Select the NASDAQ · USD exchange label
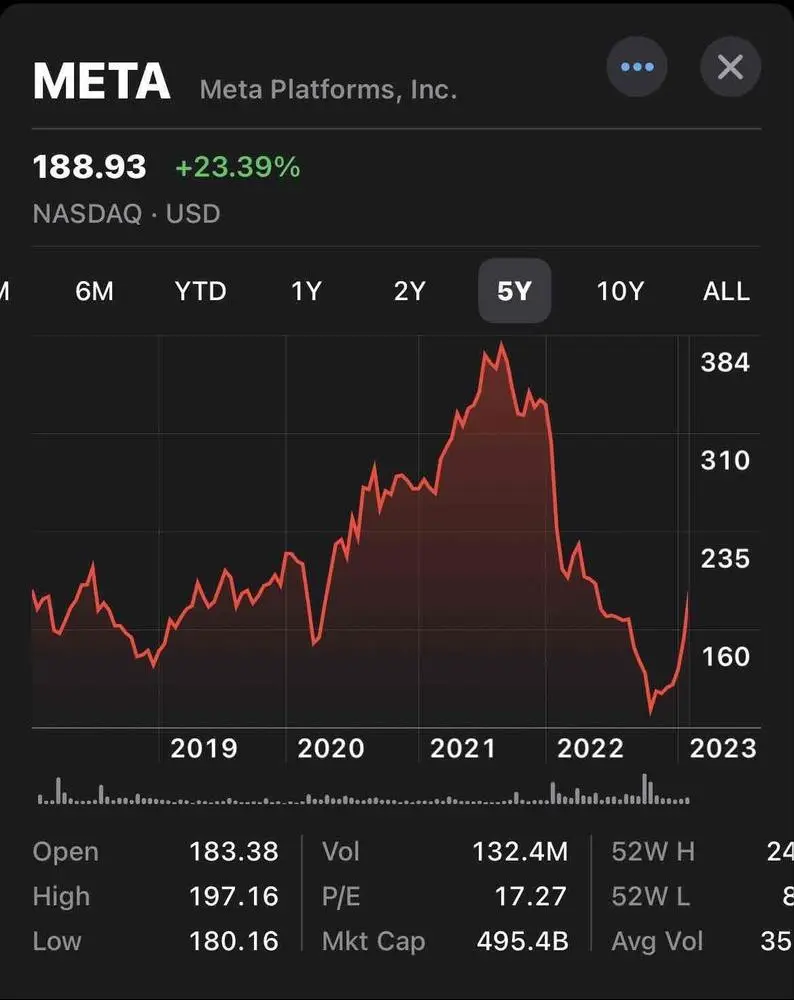 point(126,213)
